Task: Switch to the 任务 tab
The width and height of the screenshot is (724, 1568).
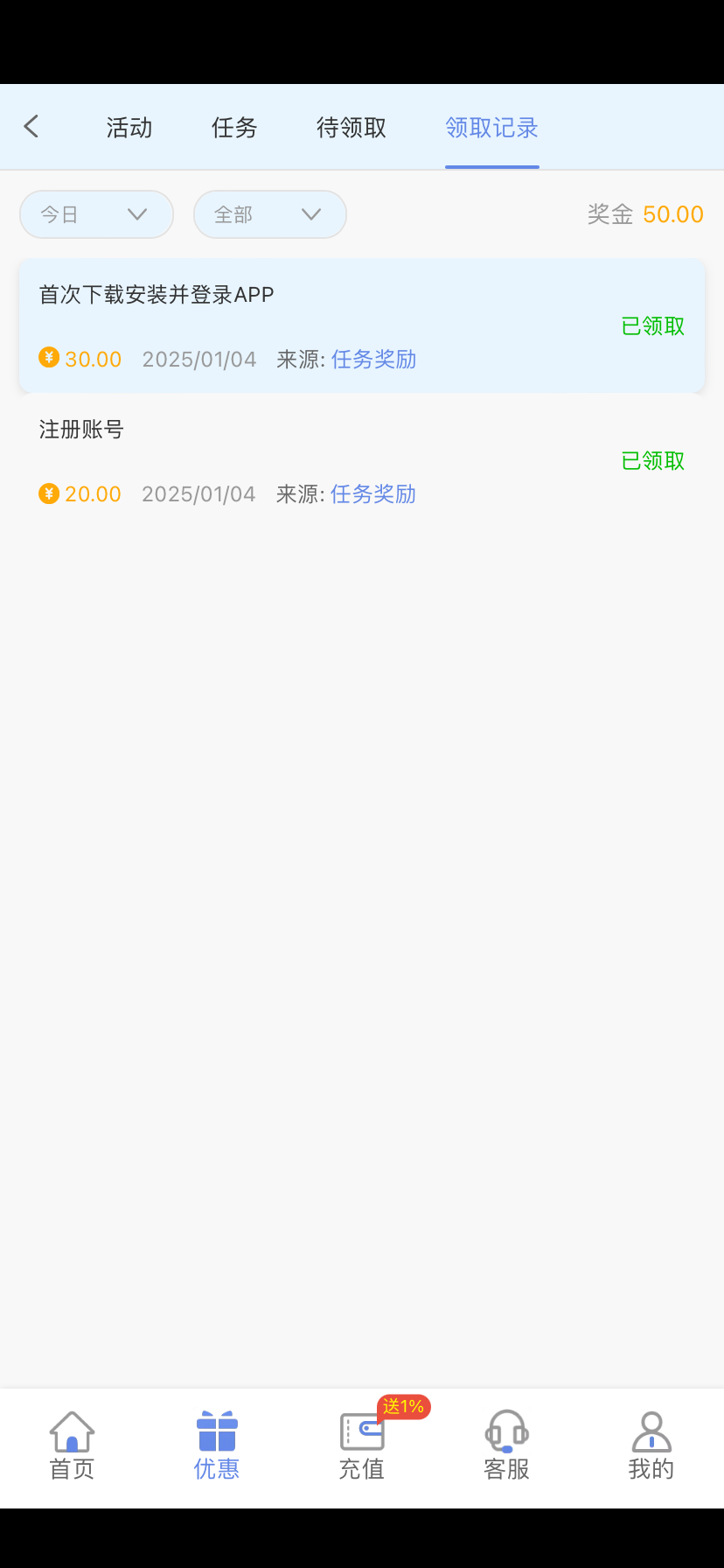Action: [234, 128]
